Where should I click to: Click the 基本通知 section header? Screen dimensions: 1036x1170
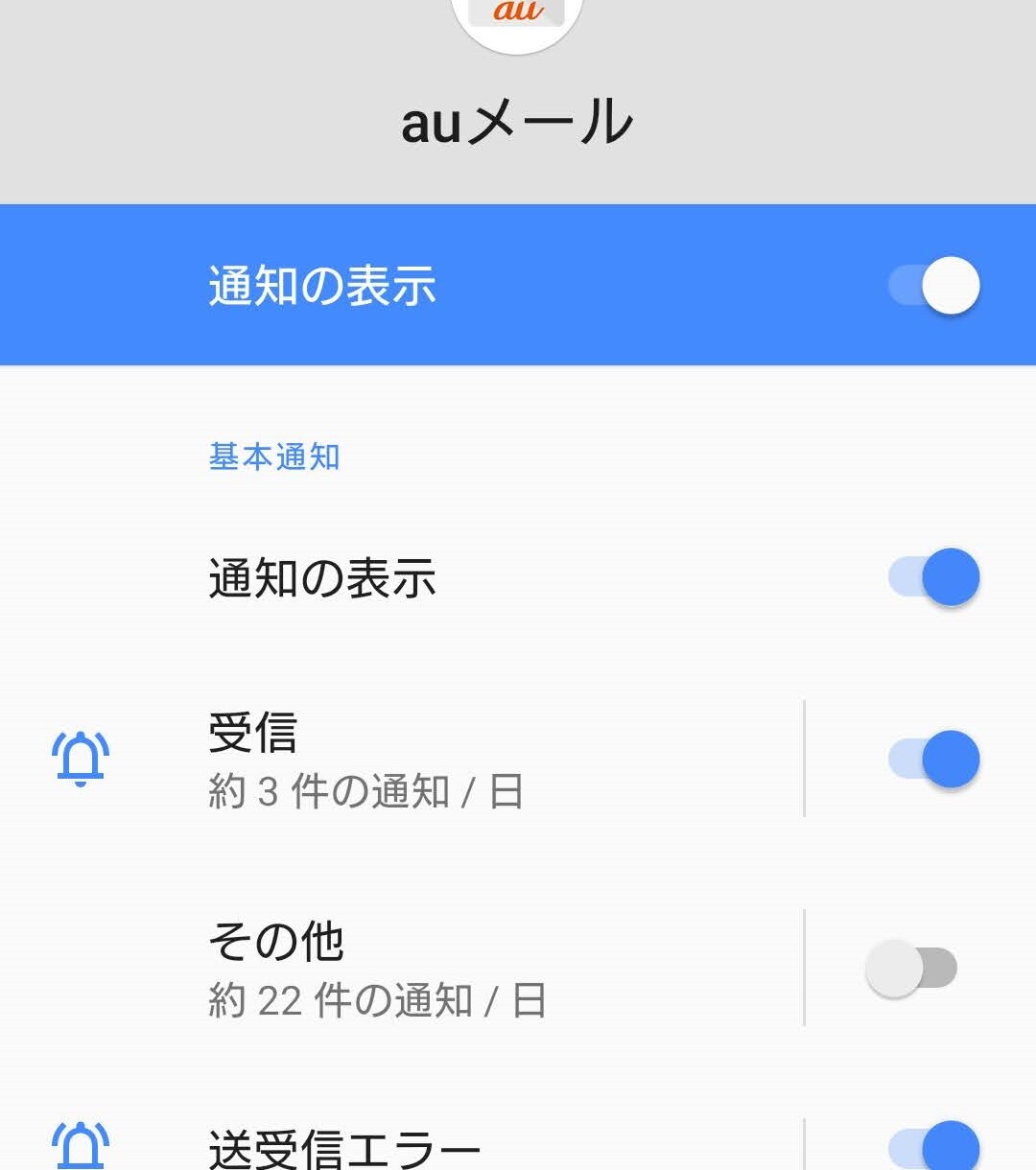tap(275, 456)
